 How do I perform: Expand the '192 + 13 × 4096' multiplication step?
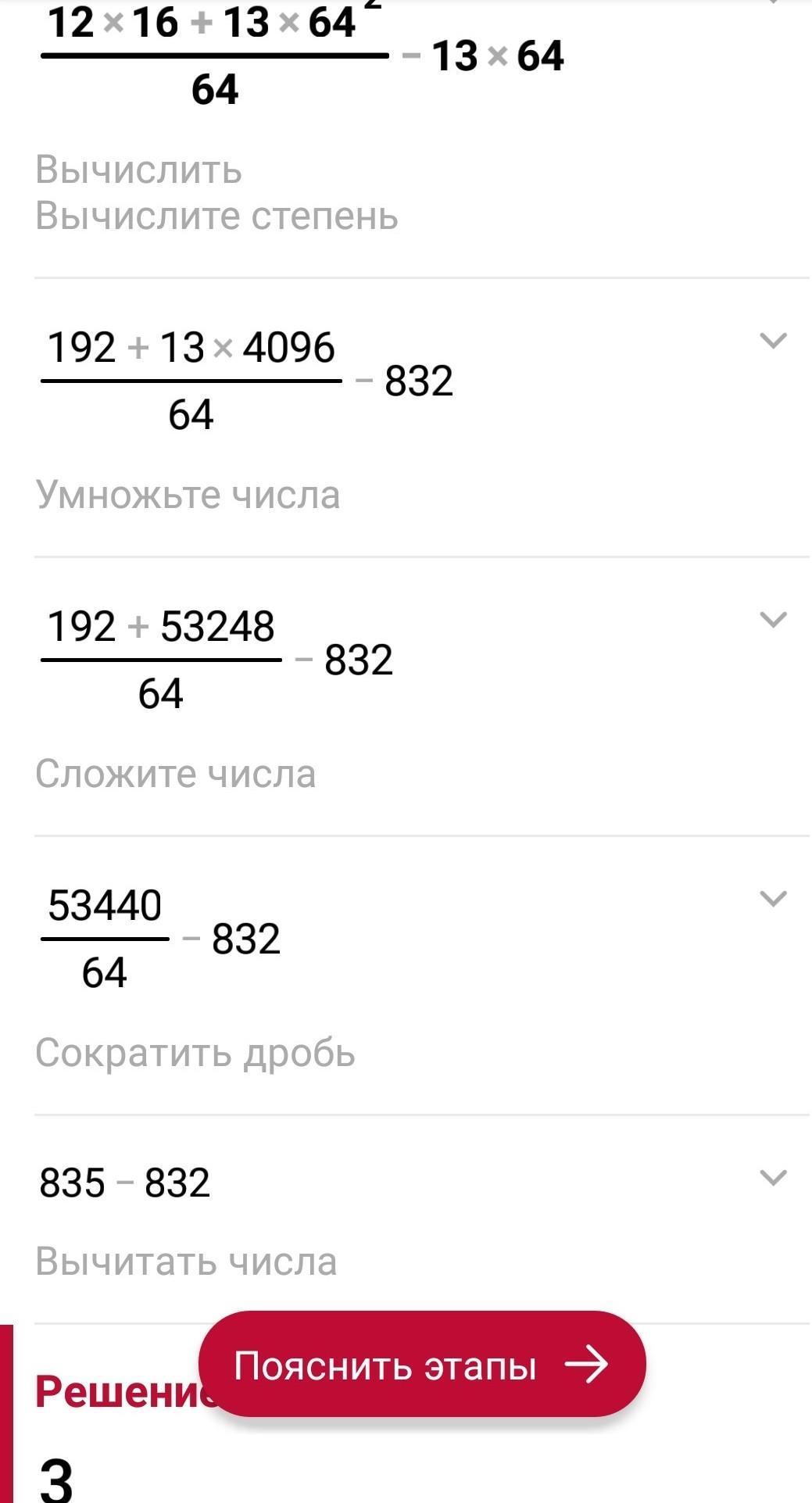(x=772, y=341)
